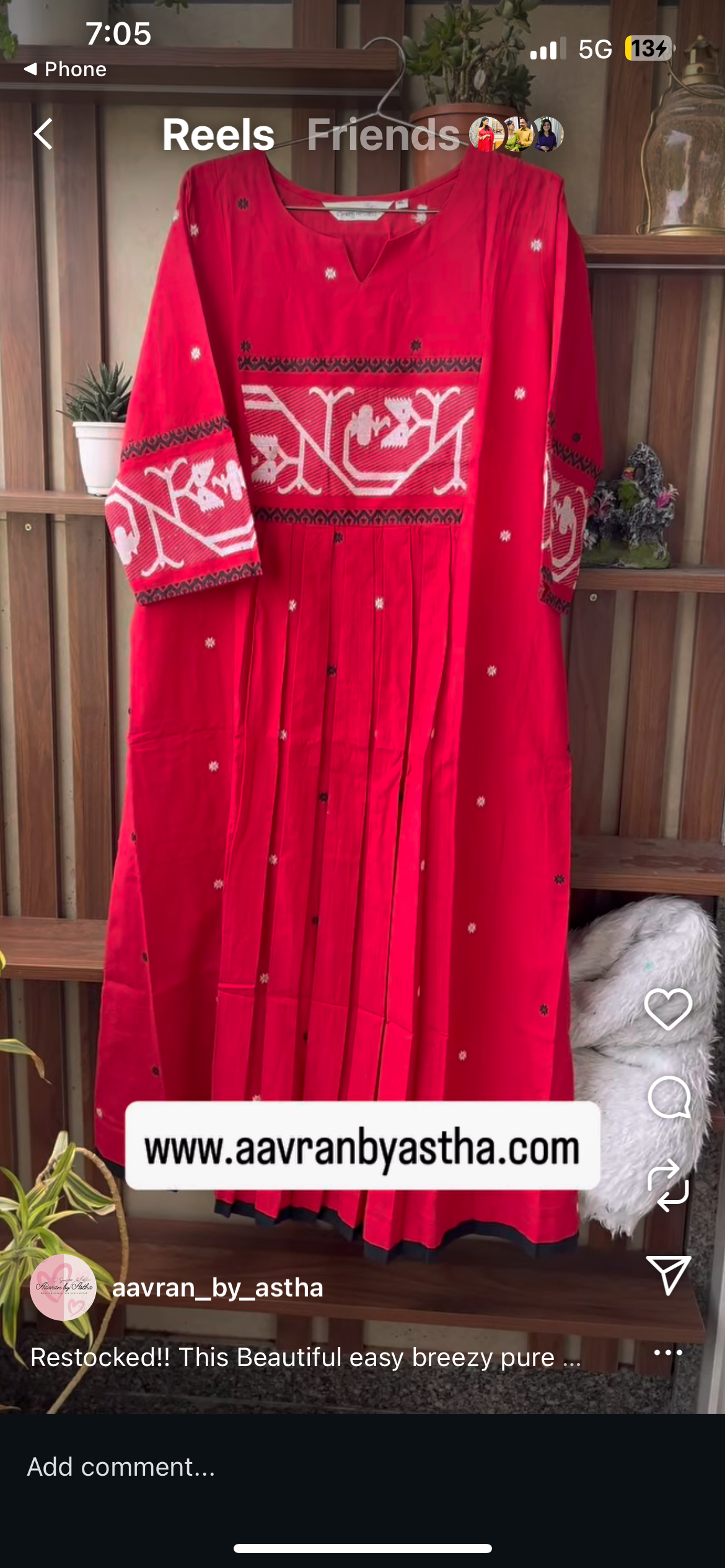Screen dimensions: 725x1568
Task: Go back using the back arrow
Action: pyautogui.click(x=43, y=134)
